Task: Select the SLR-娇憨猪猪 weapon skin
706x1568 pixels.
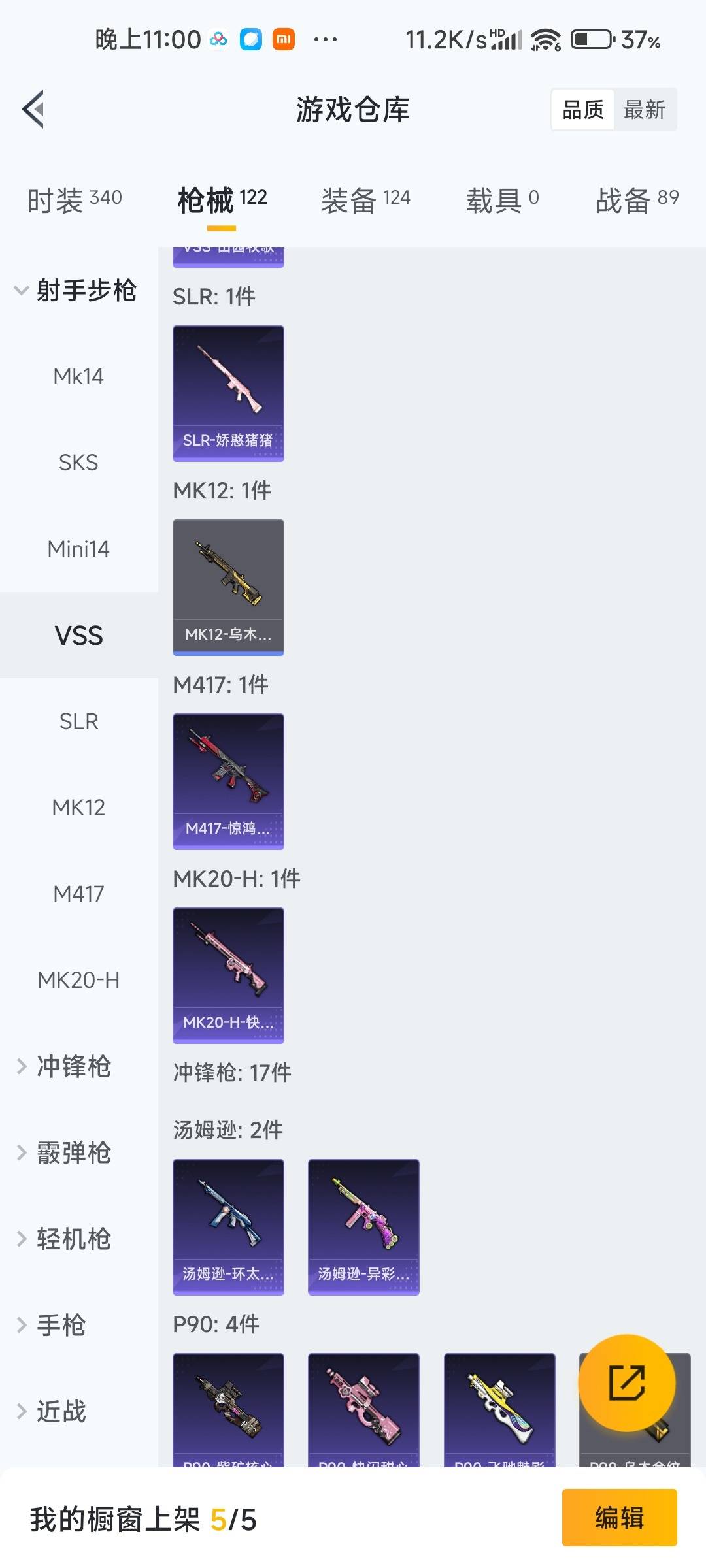Action: point(228,391)
